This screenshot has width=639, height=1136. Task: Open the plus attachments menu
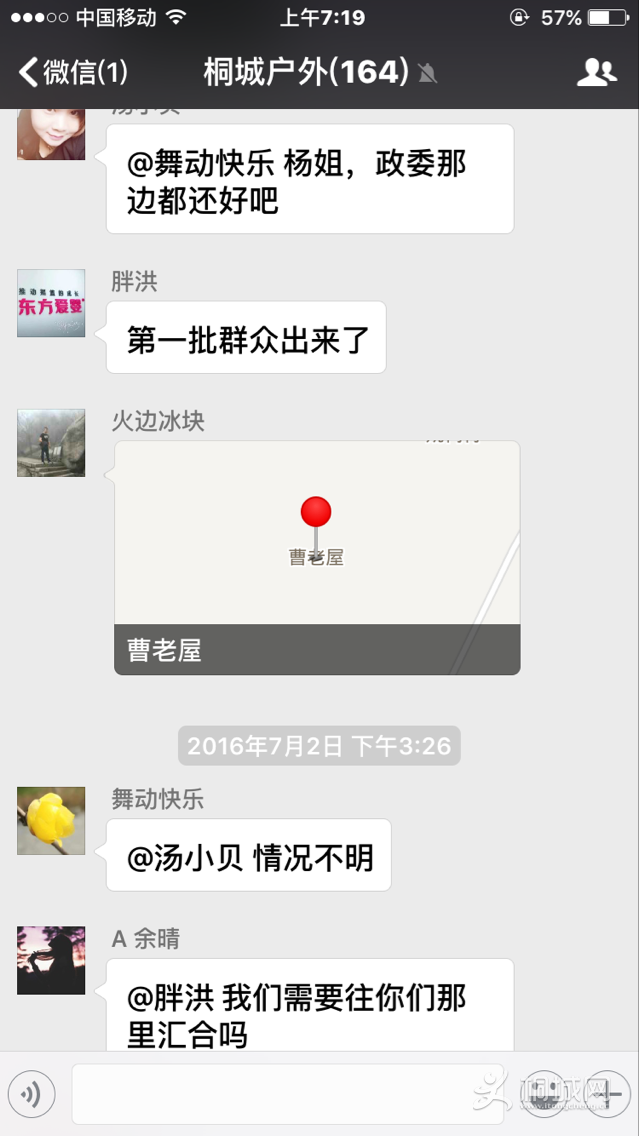tap(606, 1094)
